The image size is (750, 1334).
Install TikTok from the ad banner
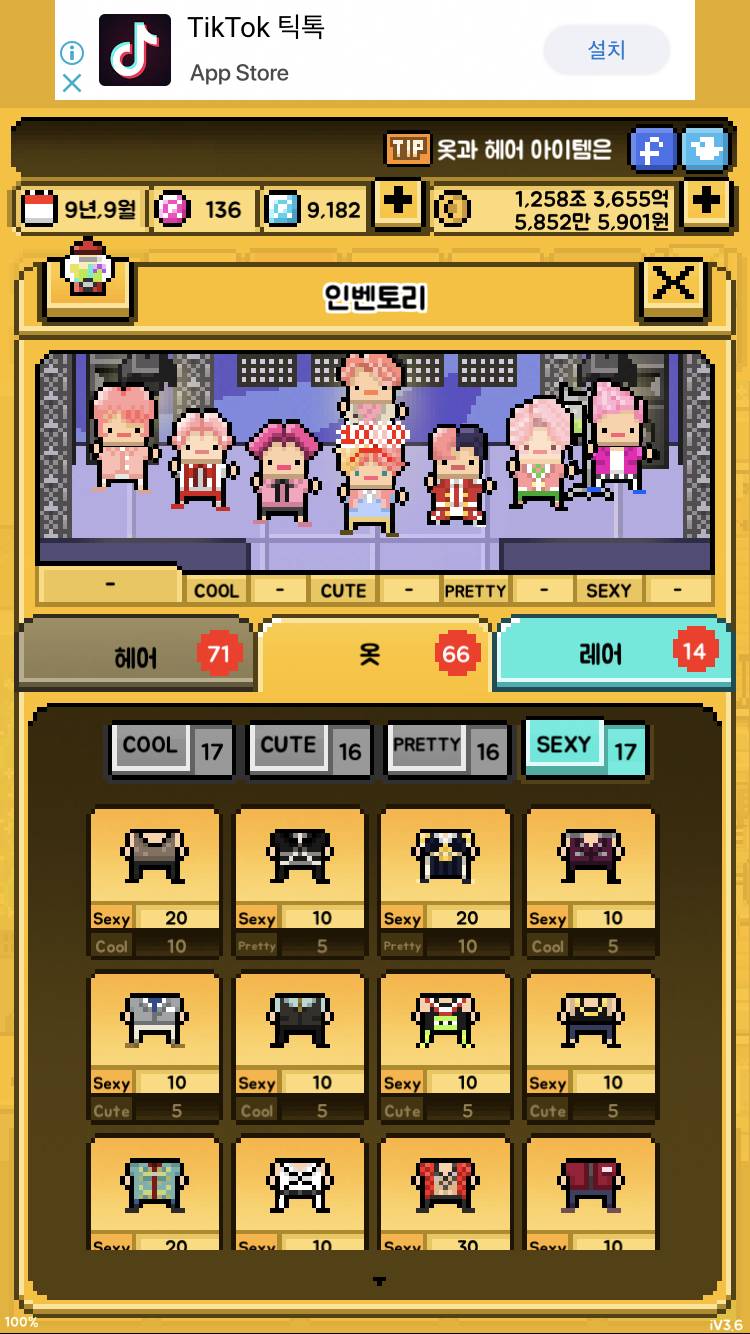605,49
